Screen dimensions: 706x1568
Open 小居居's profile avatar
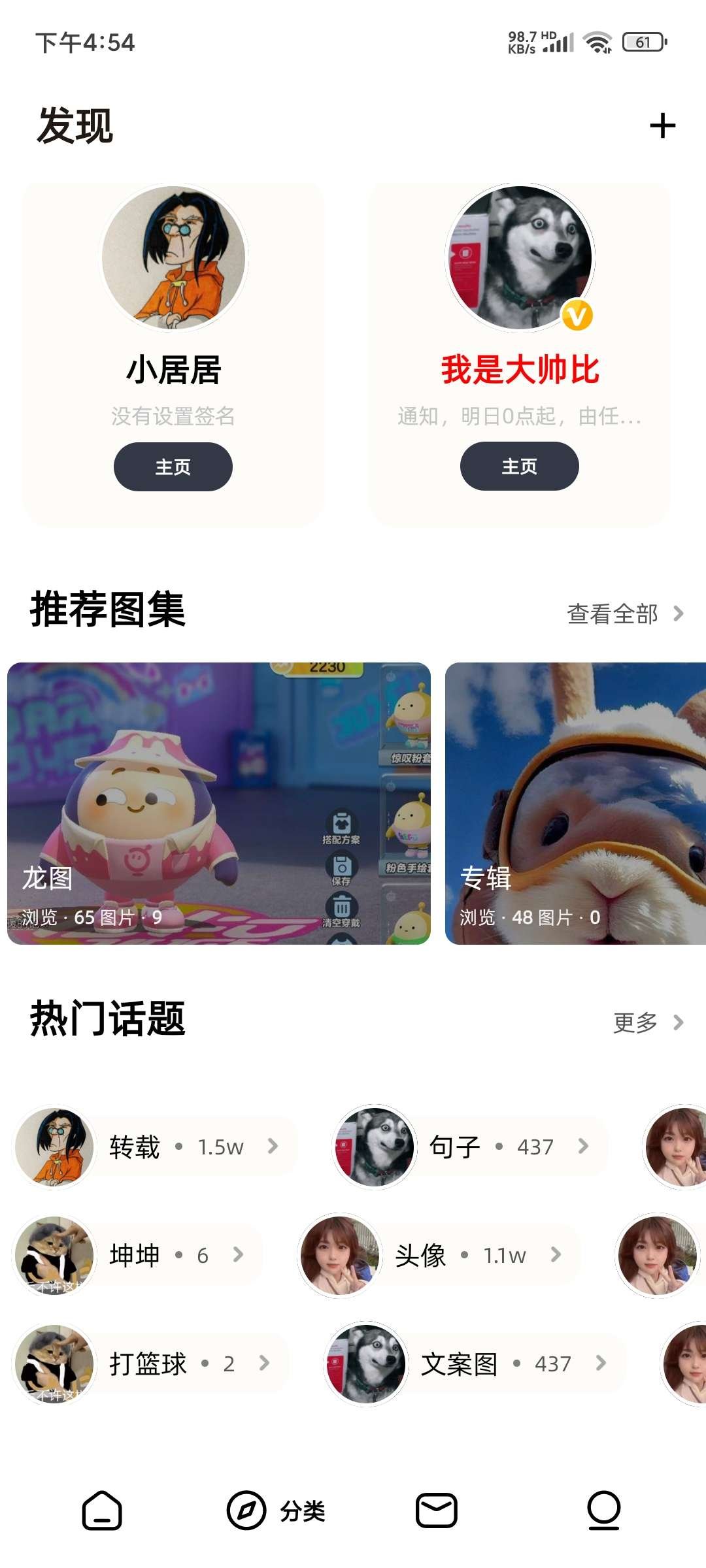(174, 257)
